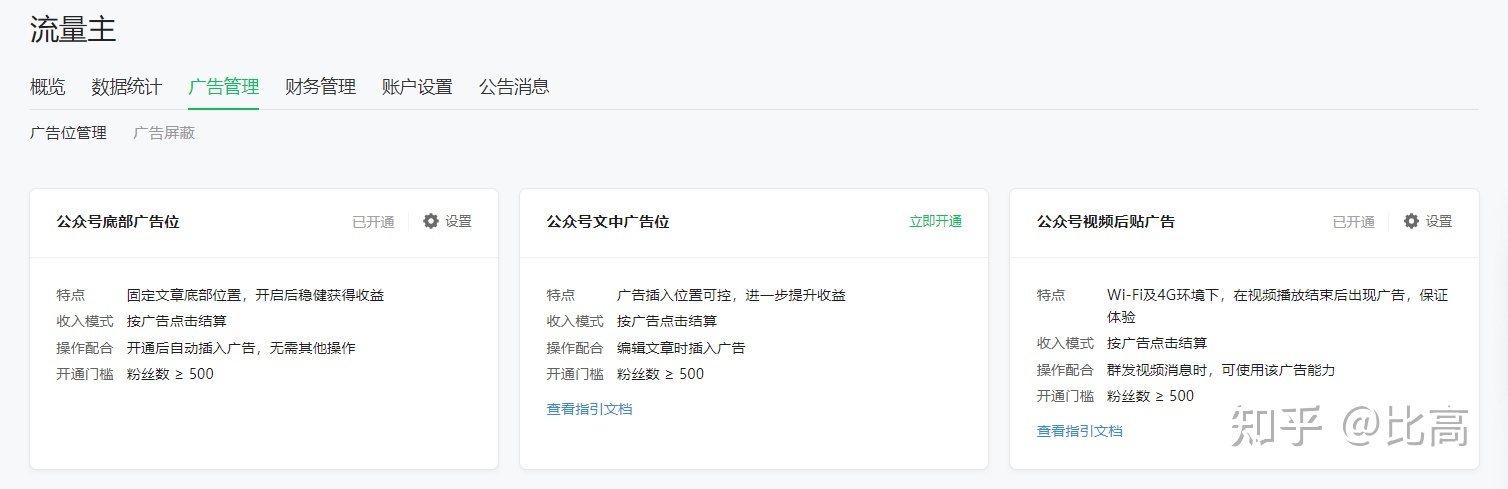Open 设置 for 公众号视频后贴广告
The height and width of the screenshot is (489, 1508).
[x=1427, y=222]
